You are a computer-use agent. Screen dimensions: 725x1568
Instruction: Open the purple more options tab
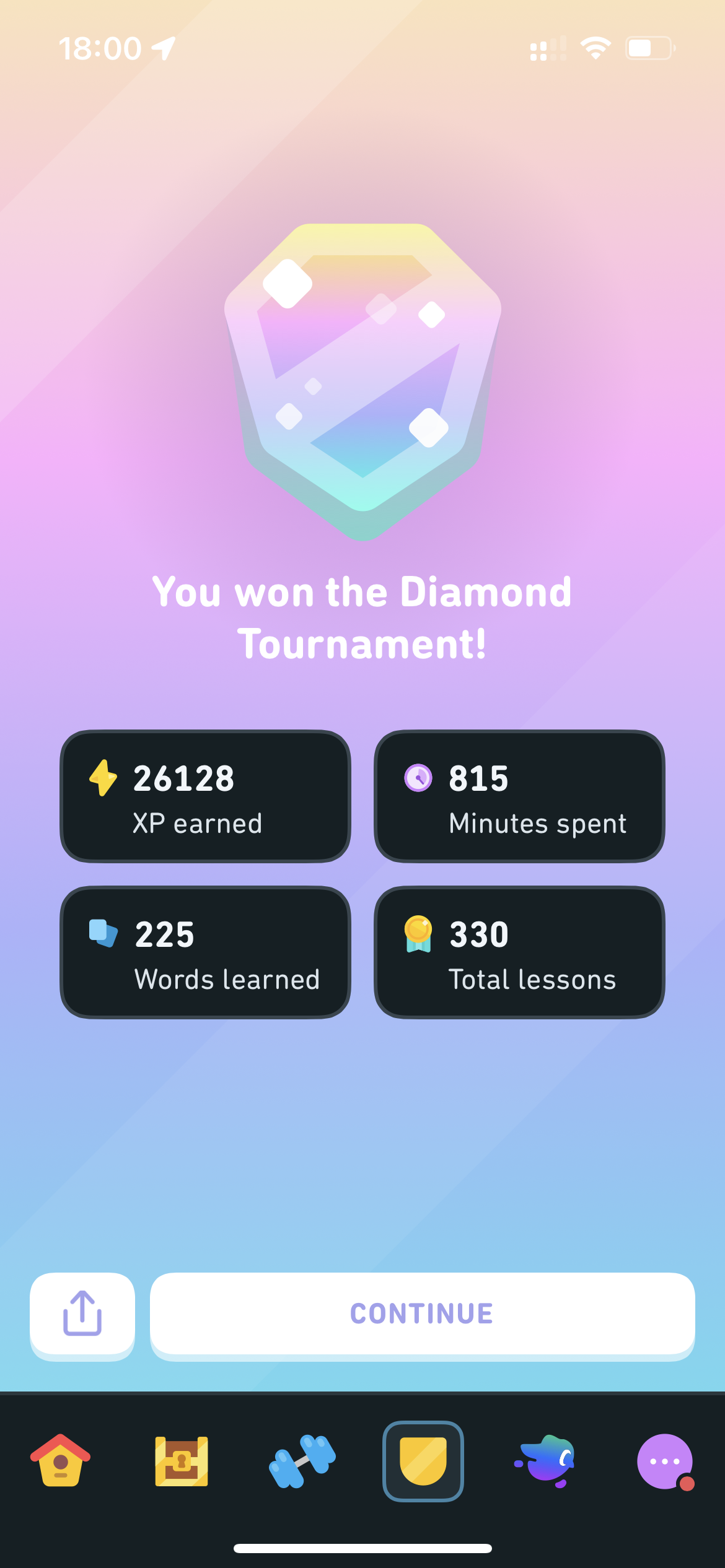(666, 1461)
